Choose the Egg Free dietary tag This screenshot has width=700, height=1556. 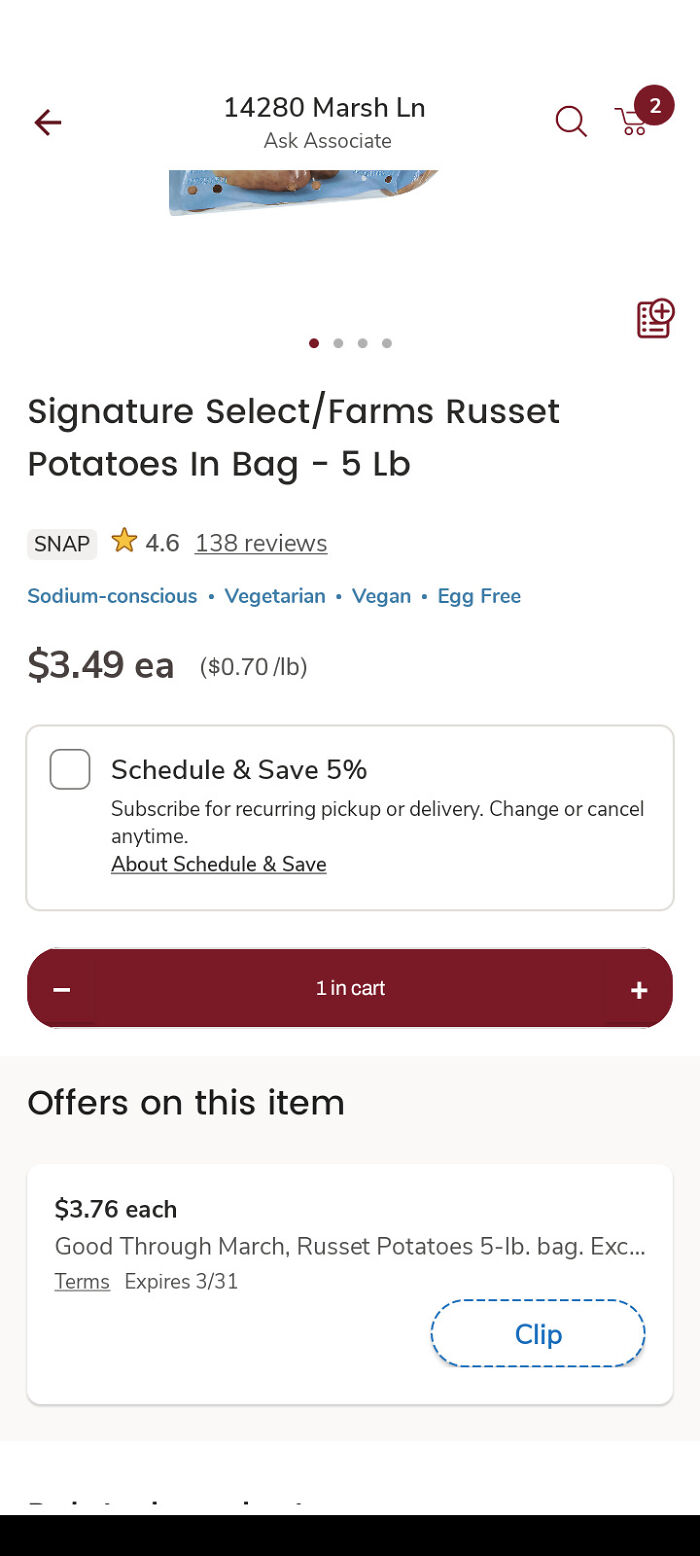pyautogui.click(x=479, y=596)
